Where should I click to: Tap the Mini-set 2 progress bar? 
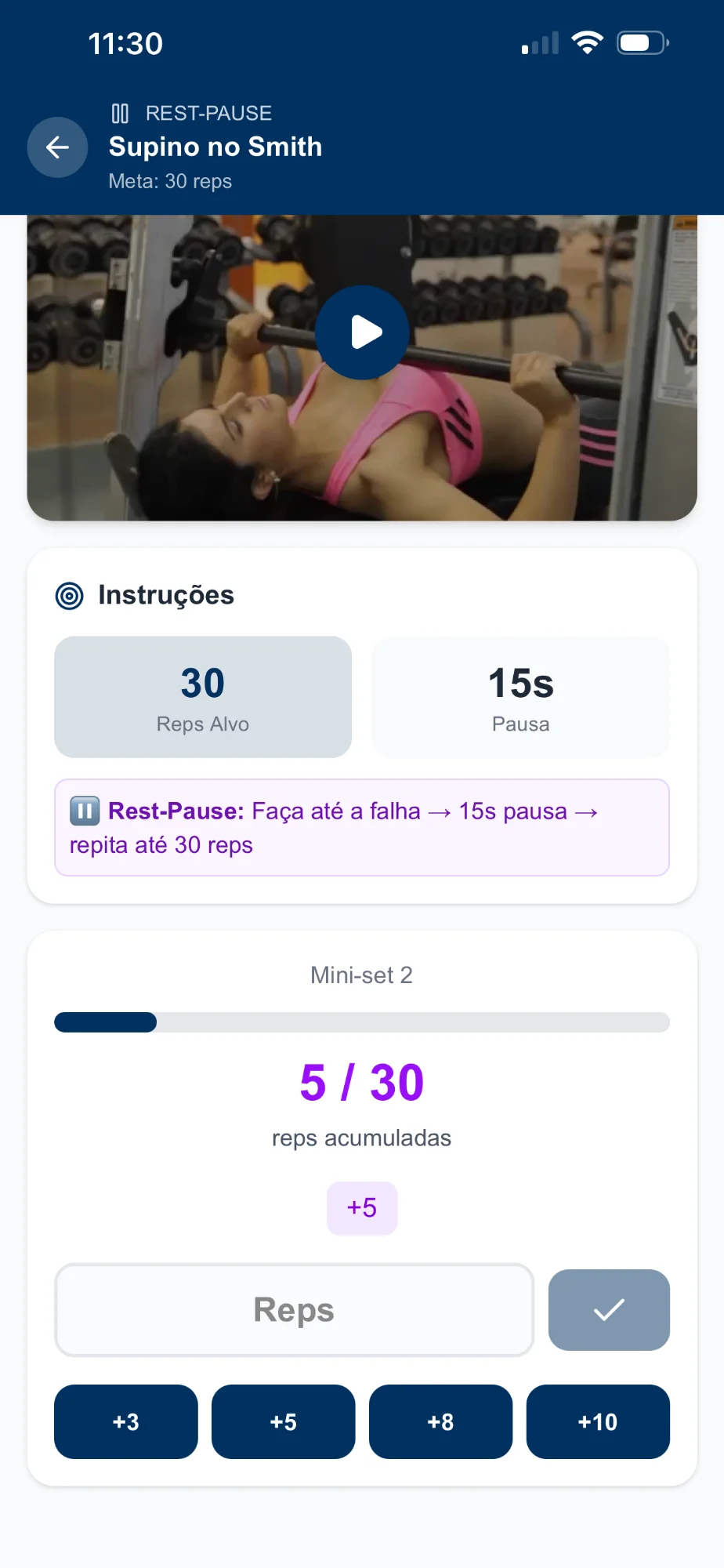(x=362, y=1022)
